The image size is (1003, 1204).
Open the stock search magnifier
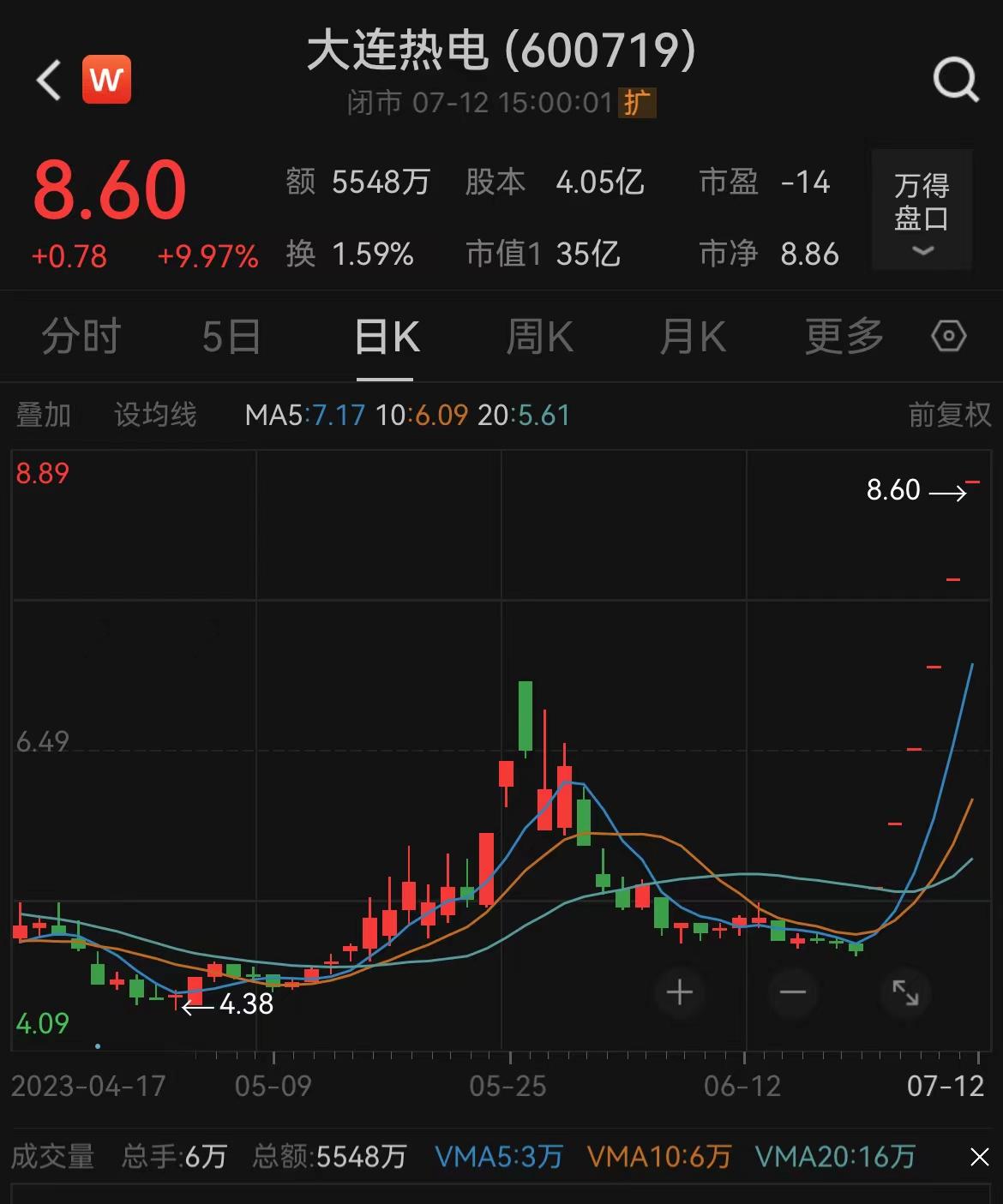click(956, 81)
